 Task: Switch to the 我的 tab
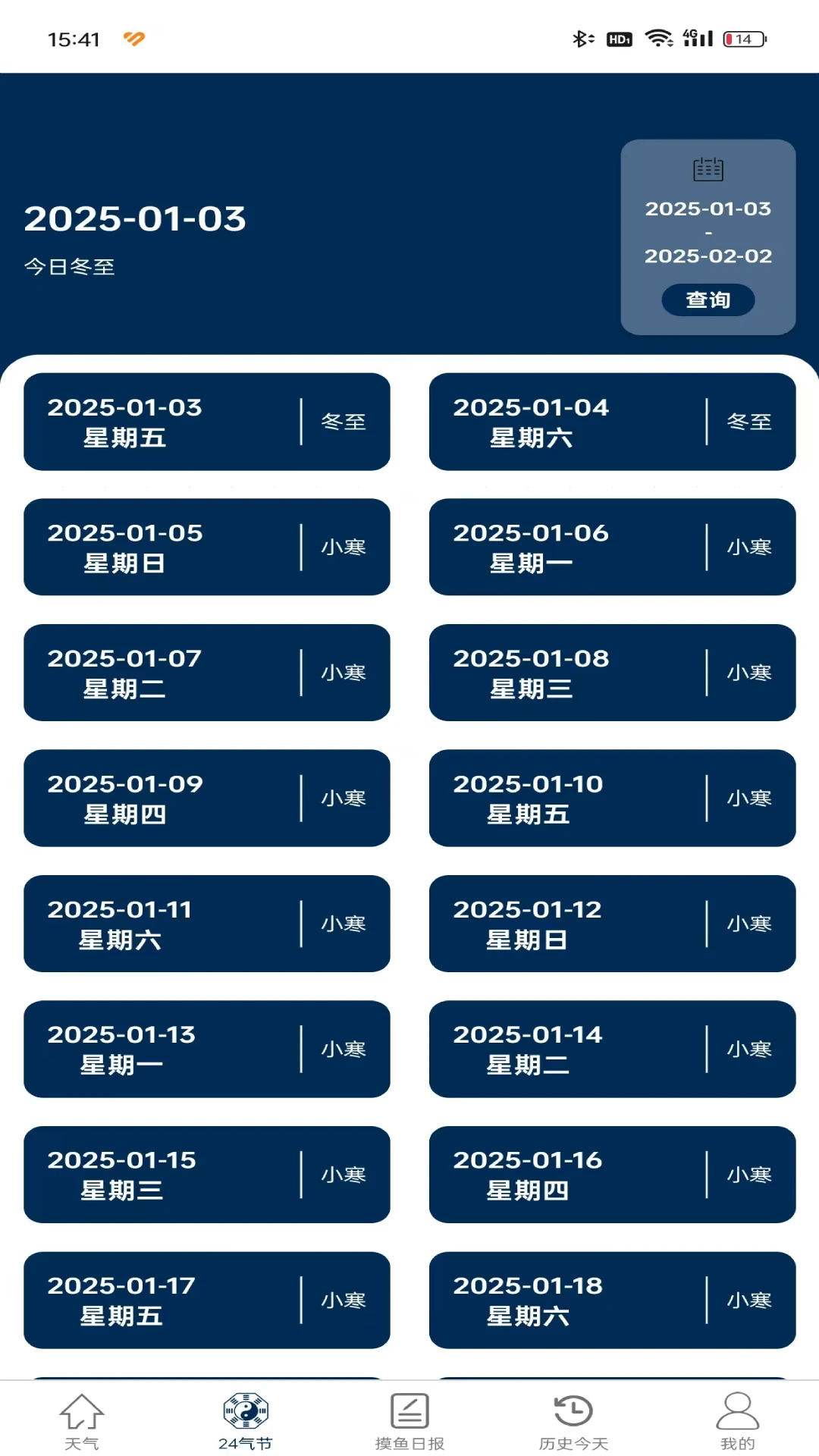(x=737, y=1421)
